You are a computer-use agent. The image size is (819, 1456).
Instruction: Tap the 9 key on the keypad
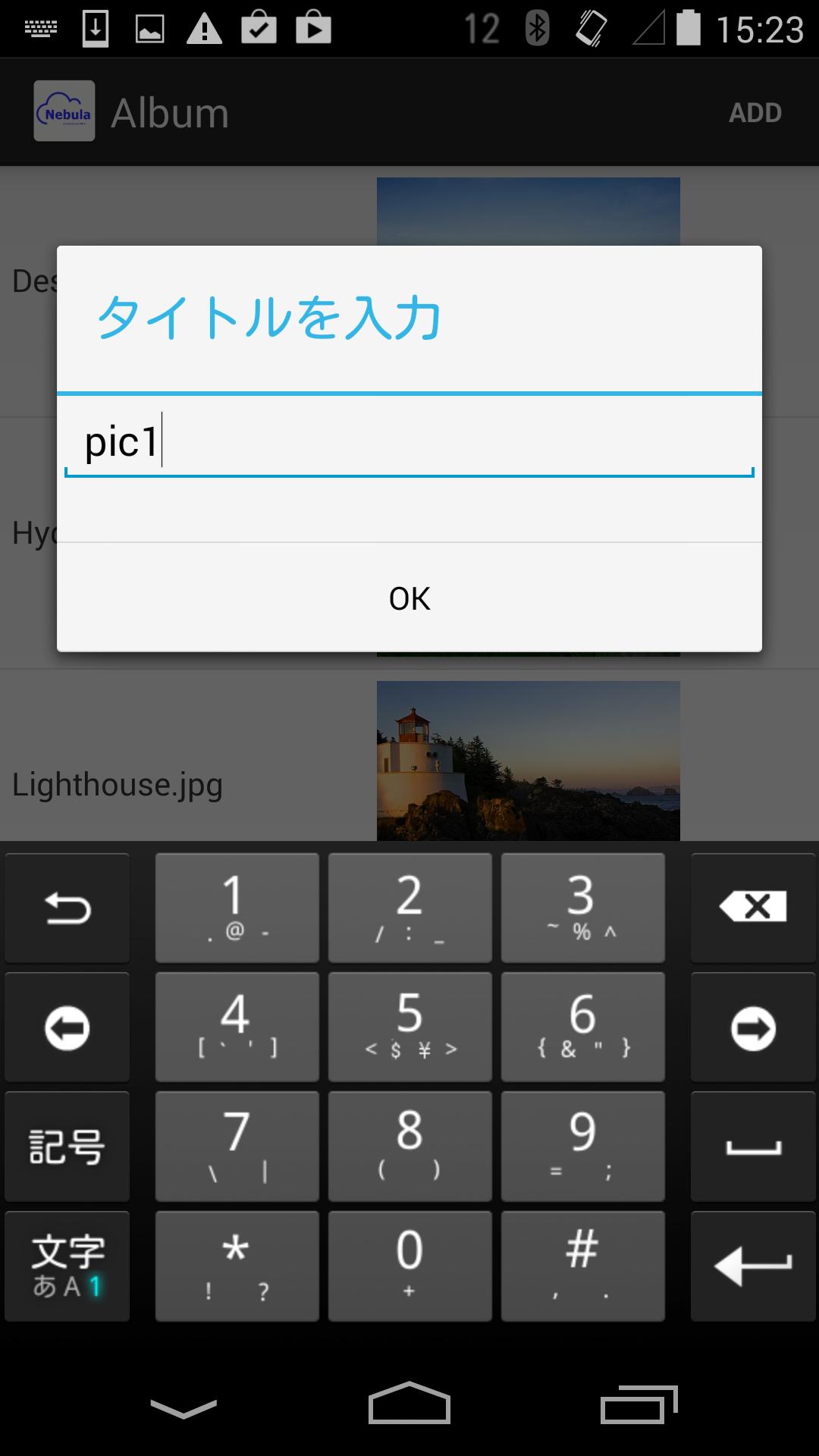[x=582, y=1146]
